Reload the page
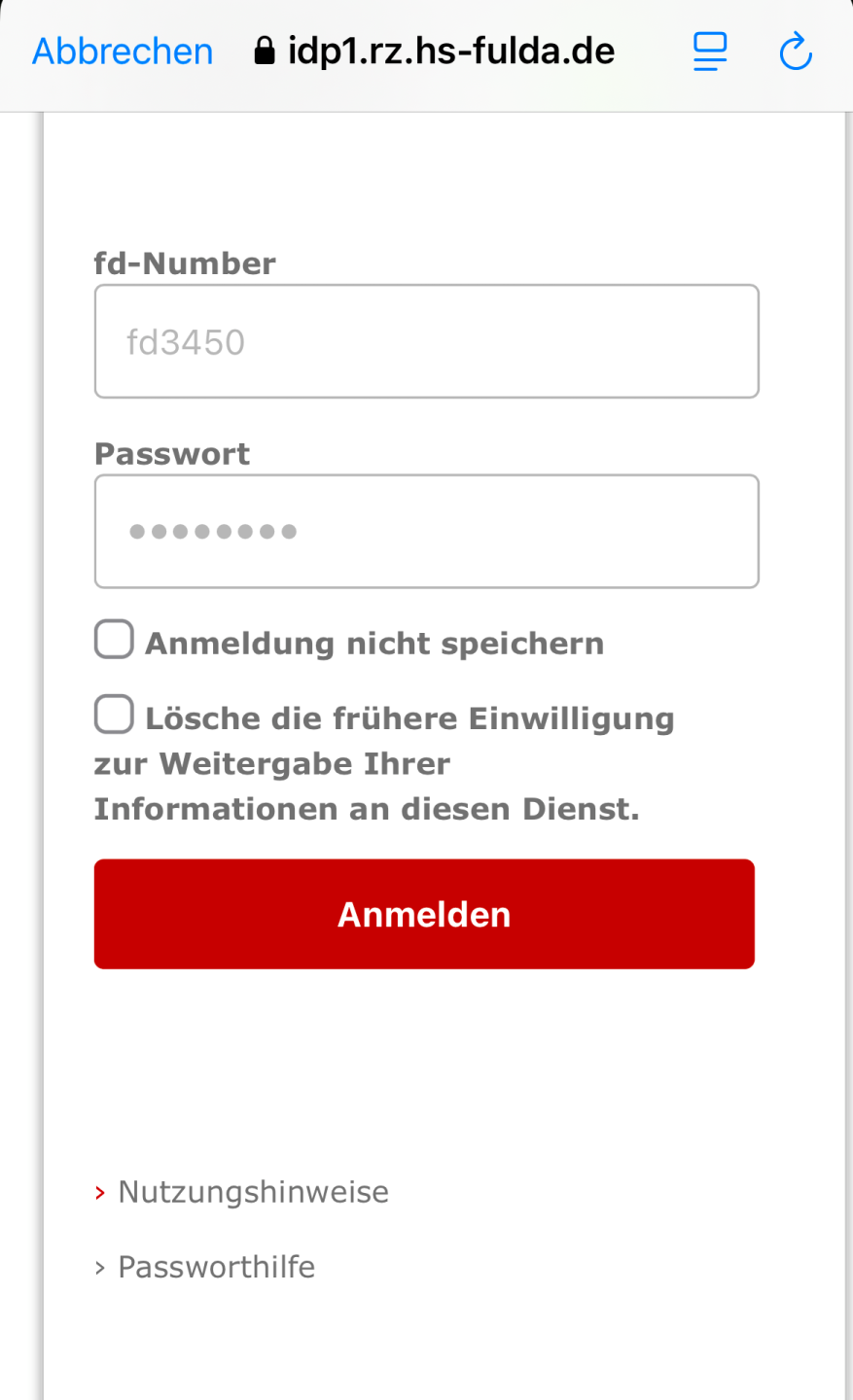 (796, 52)
